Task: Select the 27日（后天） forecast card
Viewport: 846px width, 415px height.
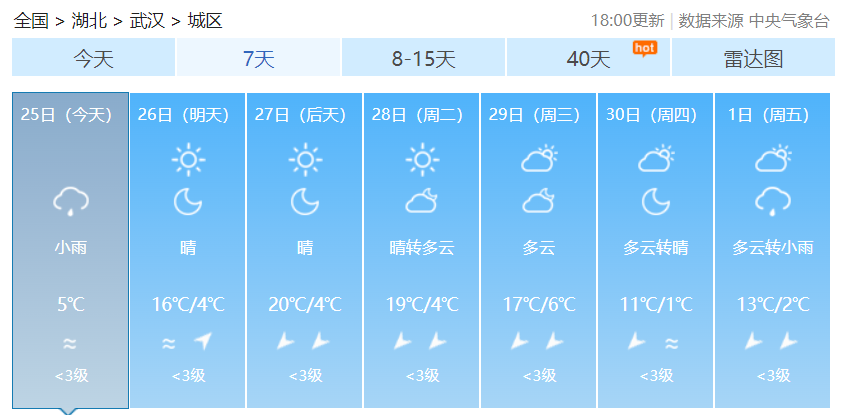Action: (305, 250)
